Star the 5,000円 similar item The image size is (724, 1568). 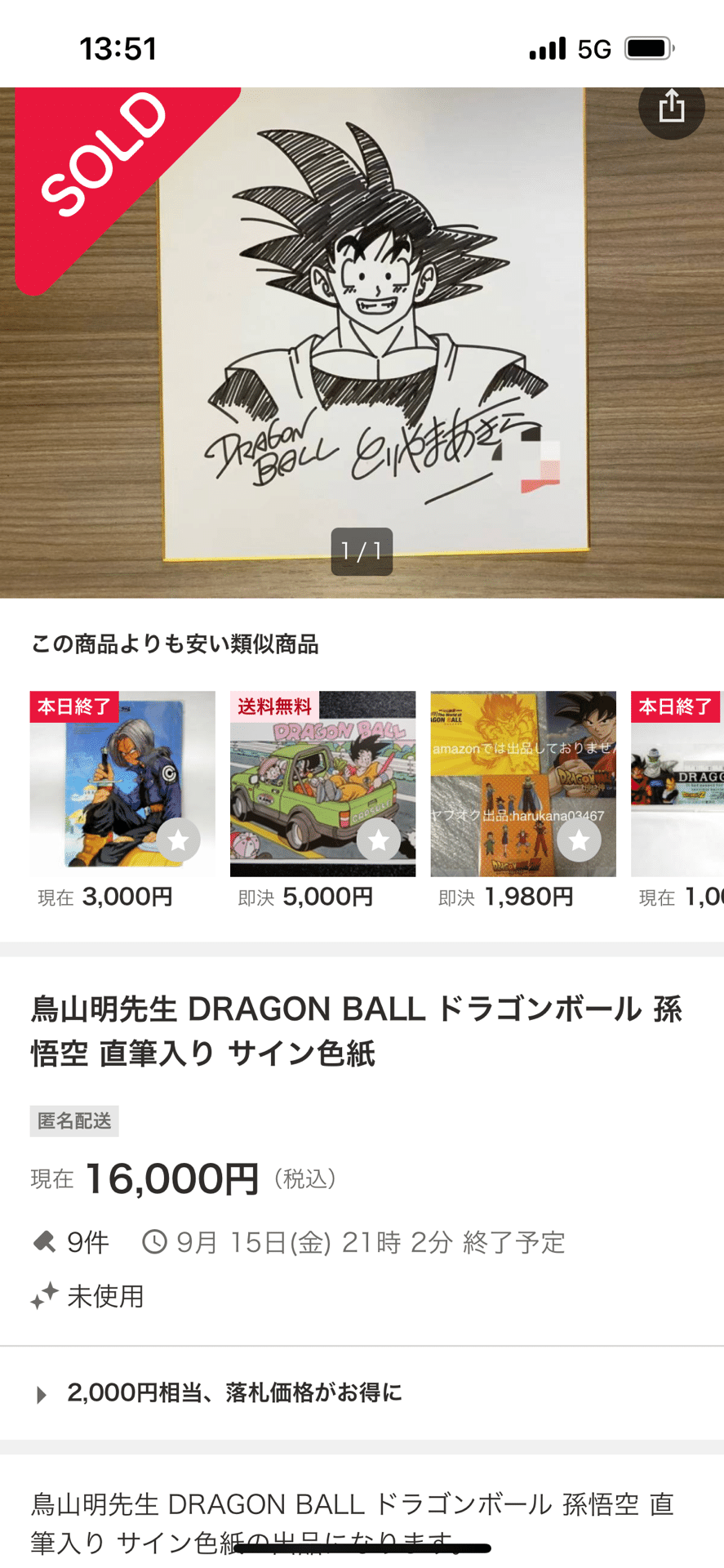coord(378,840)
